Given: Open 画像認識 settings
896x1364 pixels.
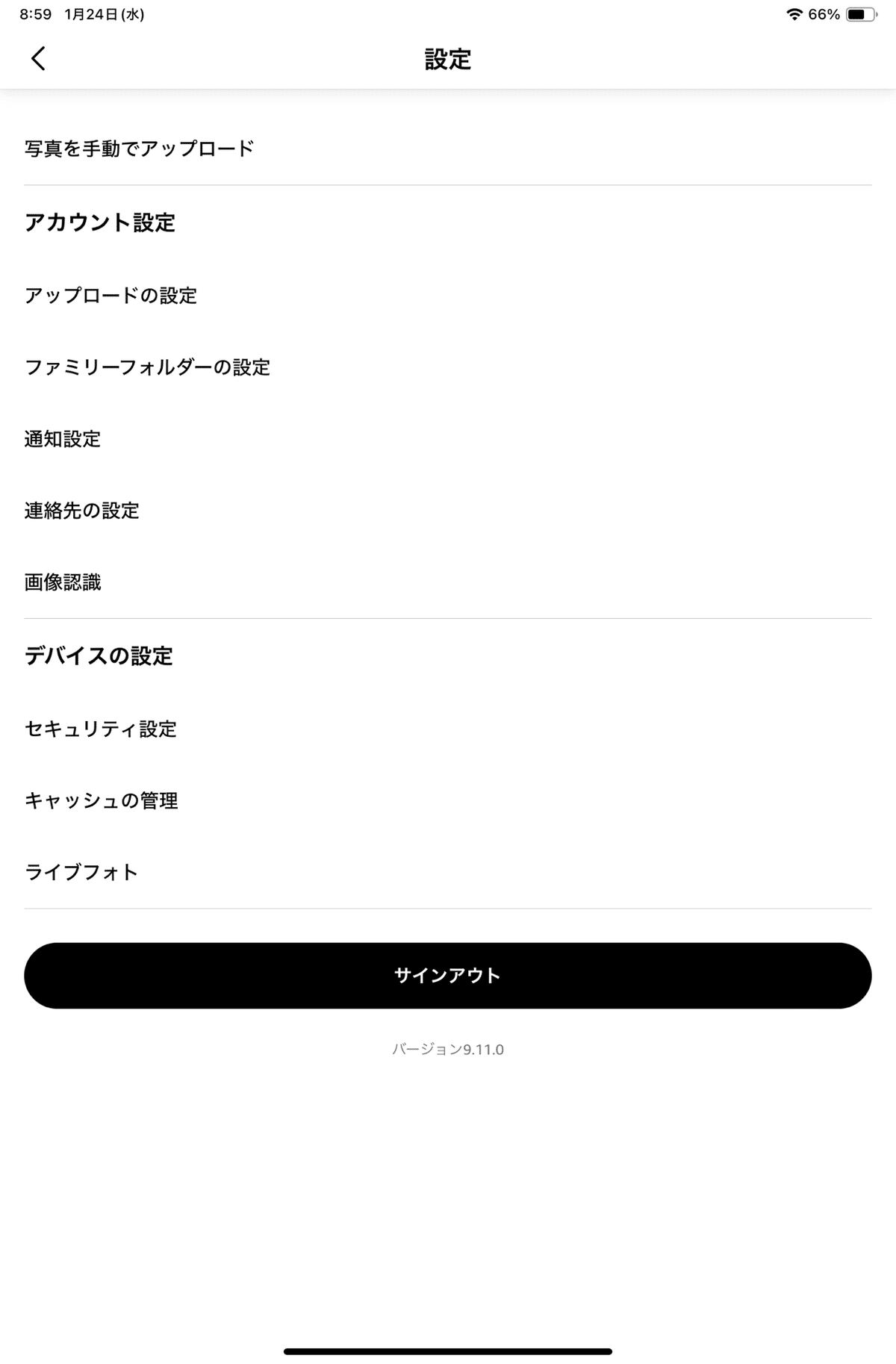Looking at the screenshot, I should point(63,582).
